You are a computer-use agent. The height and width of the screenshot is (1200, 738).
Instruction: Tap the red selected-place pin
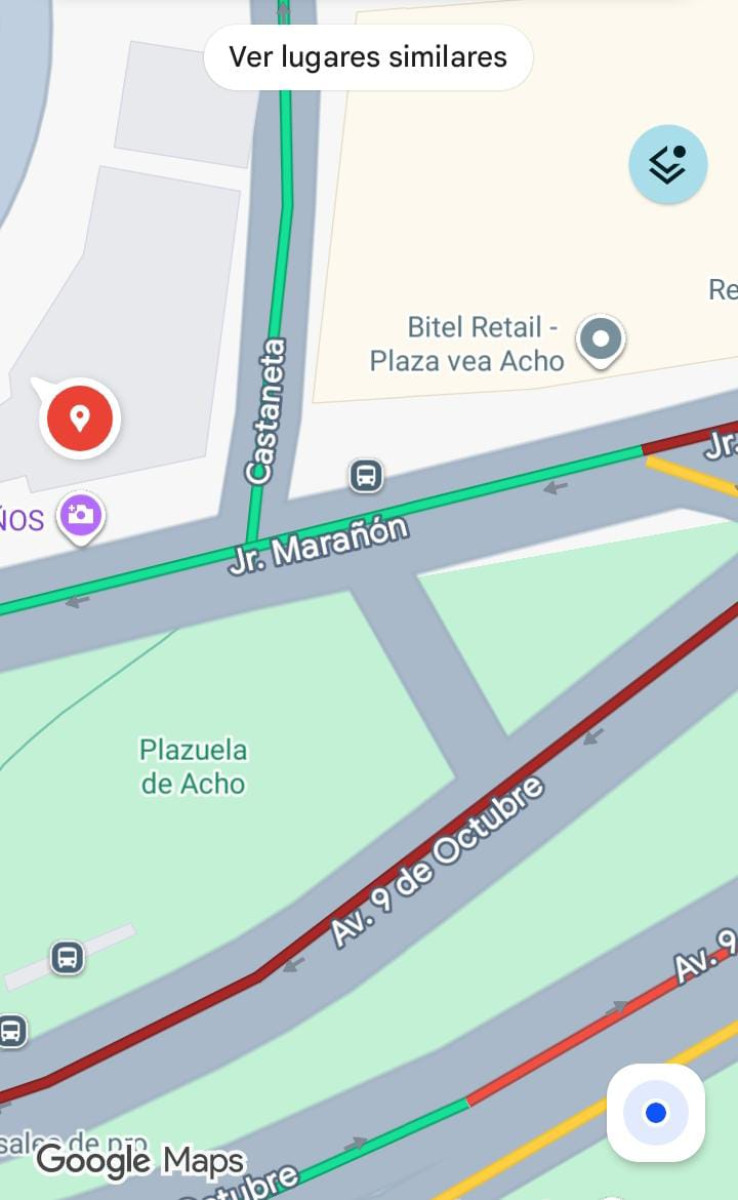click(80, 418)
